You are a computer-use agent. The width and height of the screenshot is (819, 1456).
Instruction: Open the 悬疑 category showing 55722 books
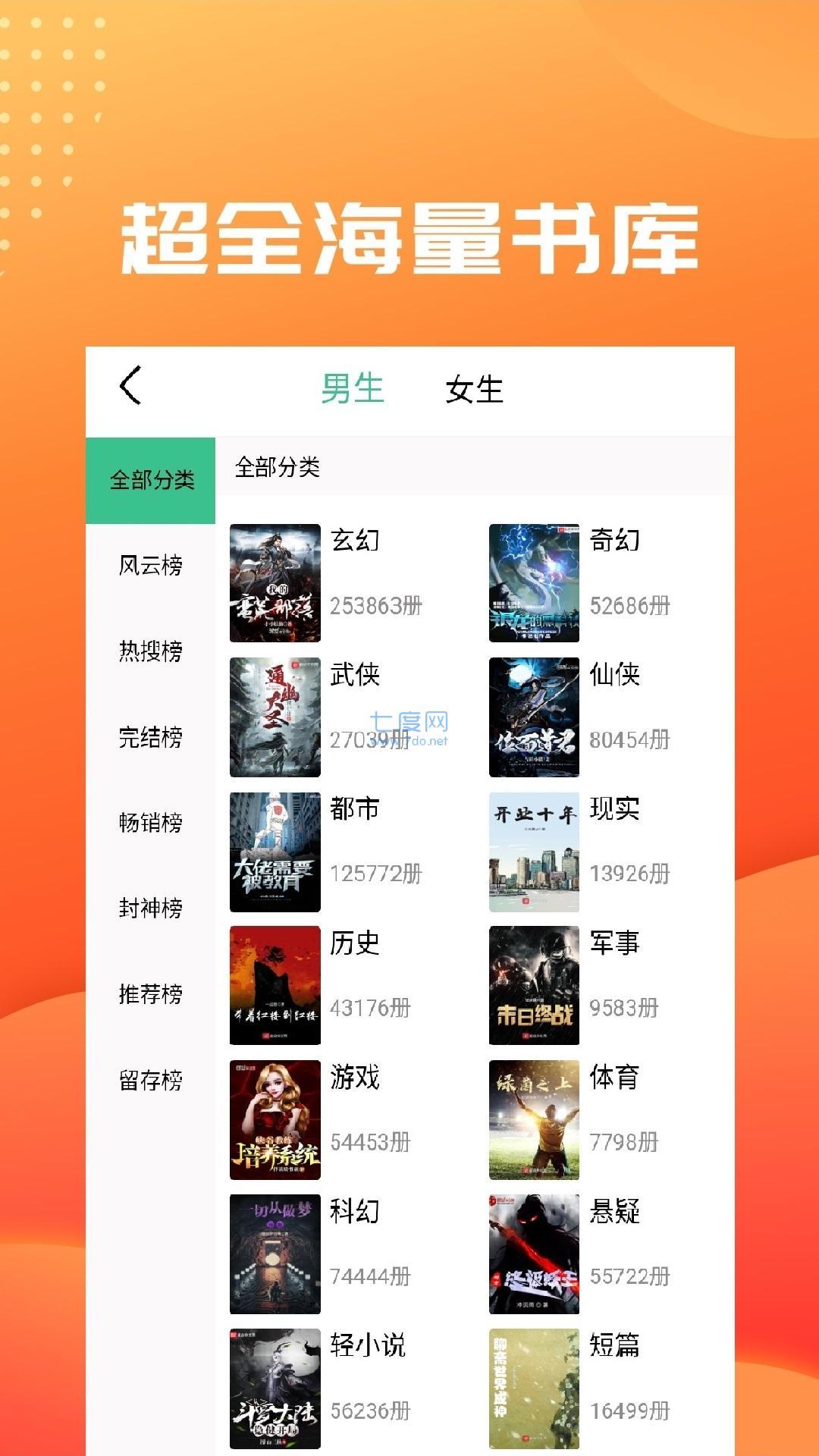(533, 1254)
